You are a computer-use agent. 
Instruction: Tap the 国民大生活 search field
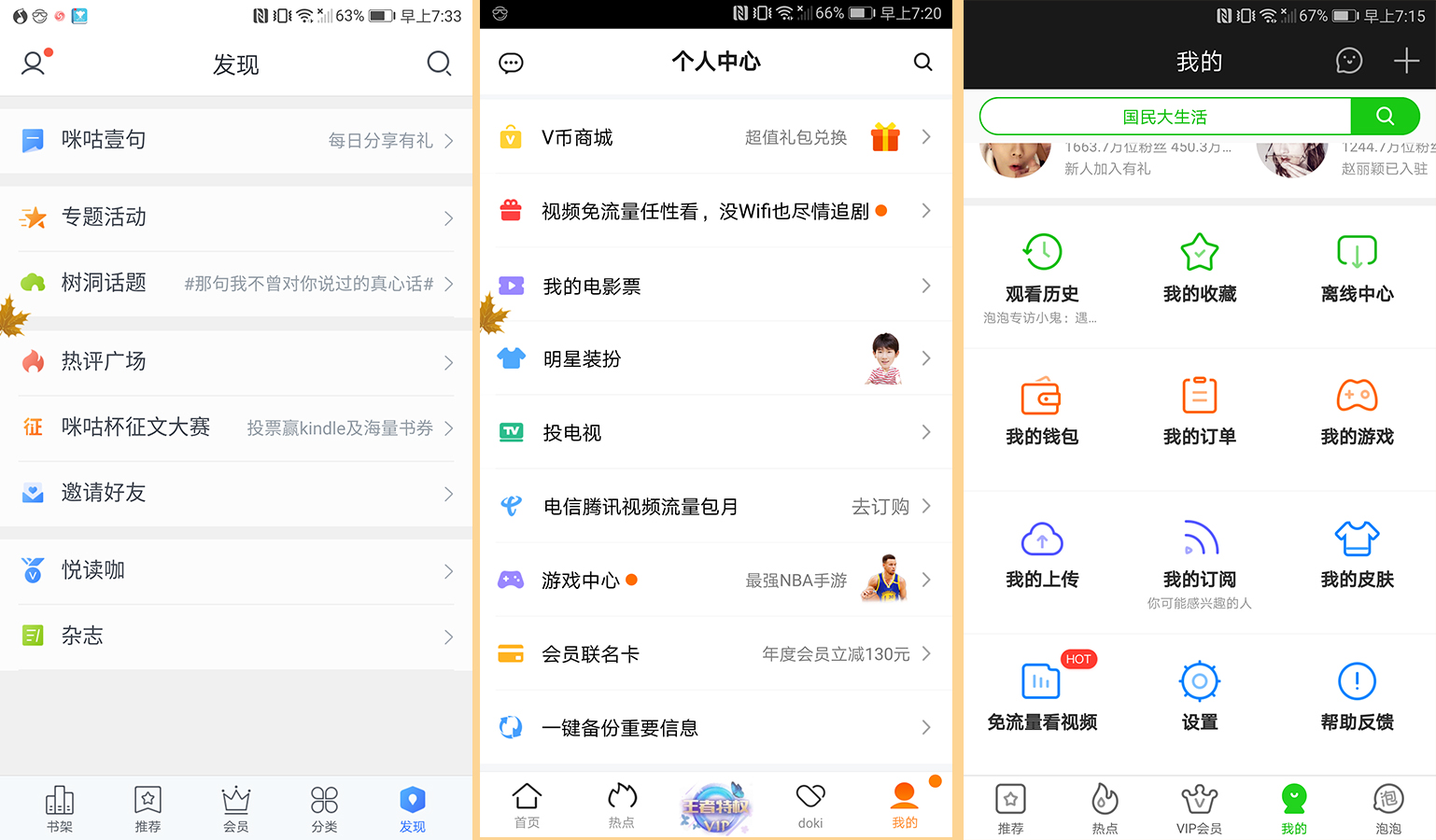[x=1164, y=117]
